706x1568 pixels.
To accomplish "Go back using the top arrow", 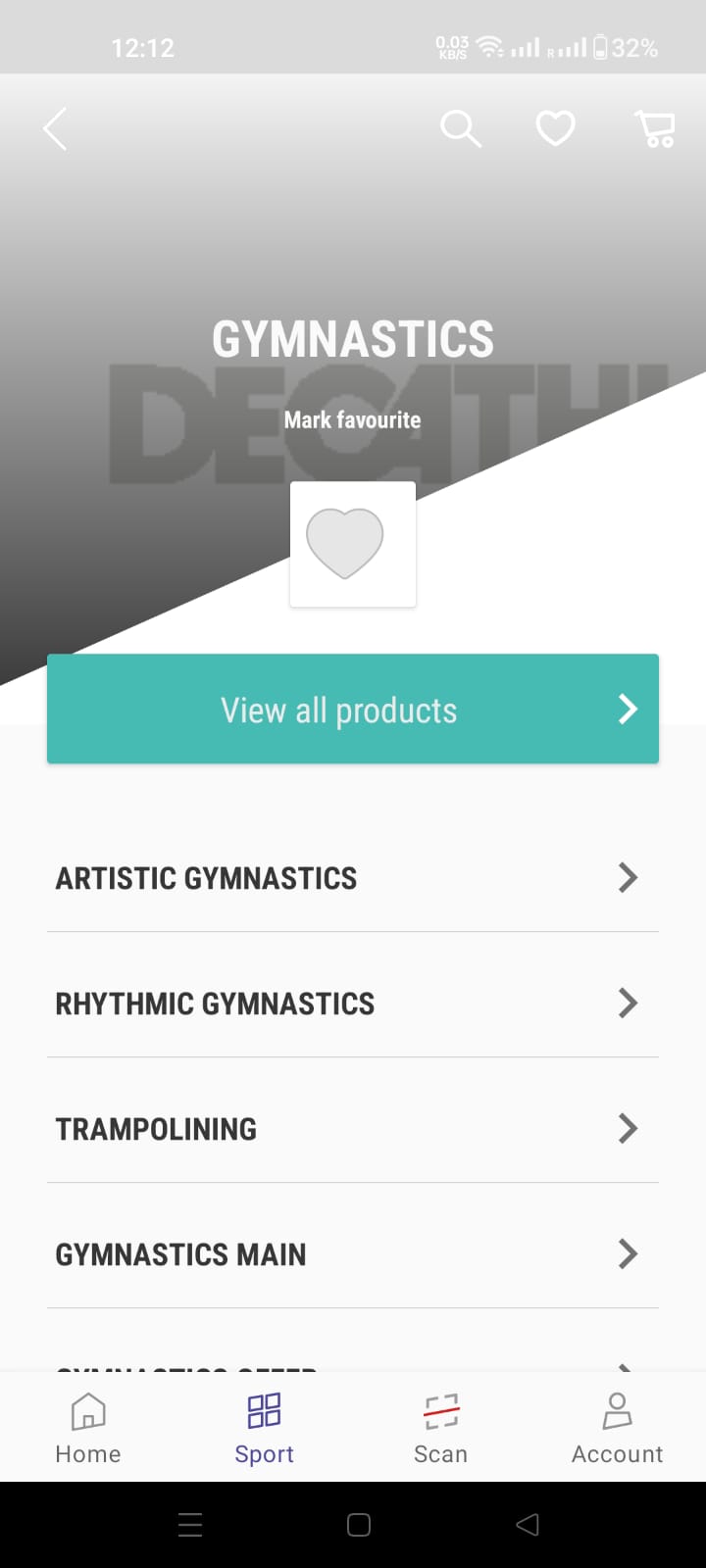I will pyautogui.click(x=56, y=128).
